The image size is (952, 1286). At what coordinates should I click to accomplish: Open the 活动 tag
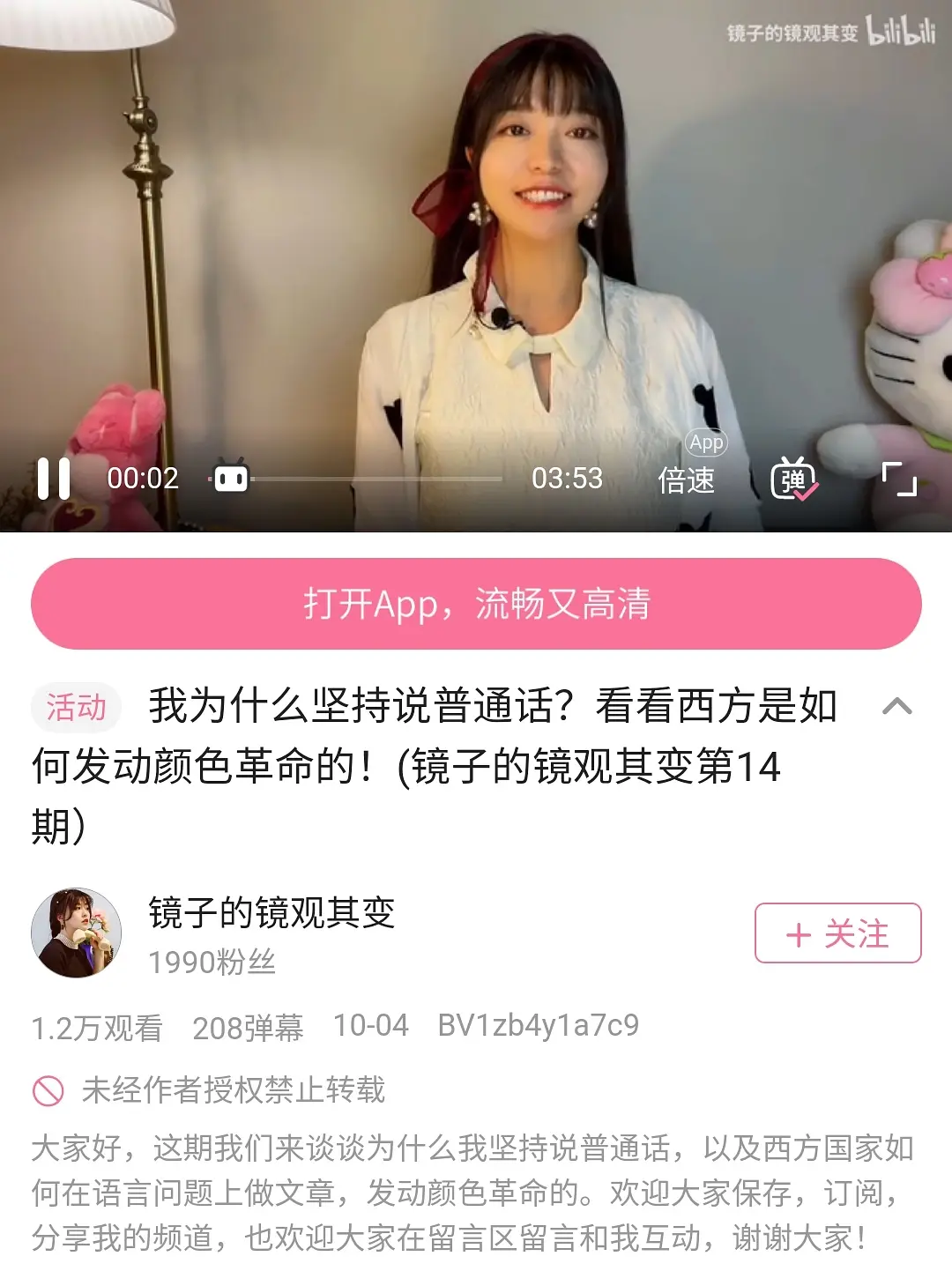coord(77,707)
